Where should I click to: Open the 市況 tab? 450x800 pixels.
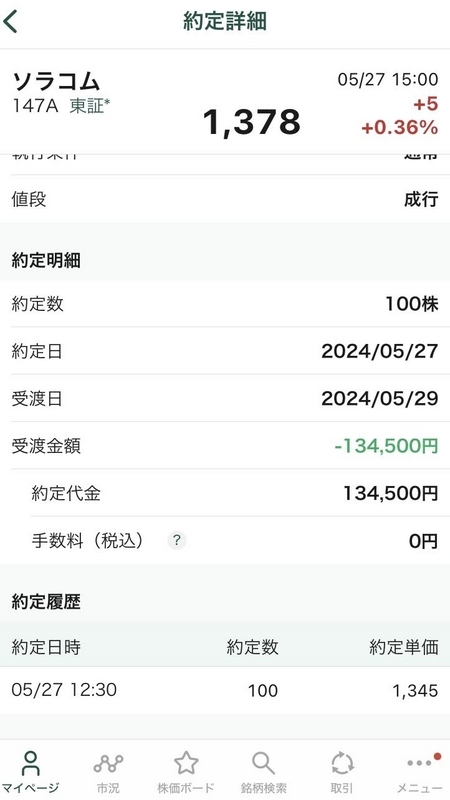click(108, 771)
